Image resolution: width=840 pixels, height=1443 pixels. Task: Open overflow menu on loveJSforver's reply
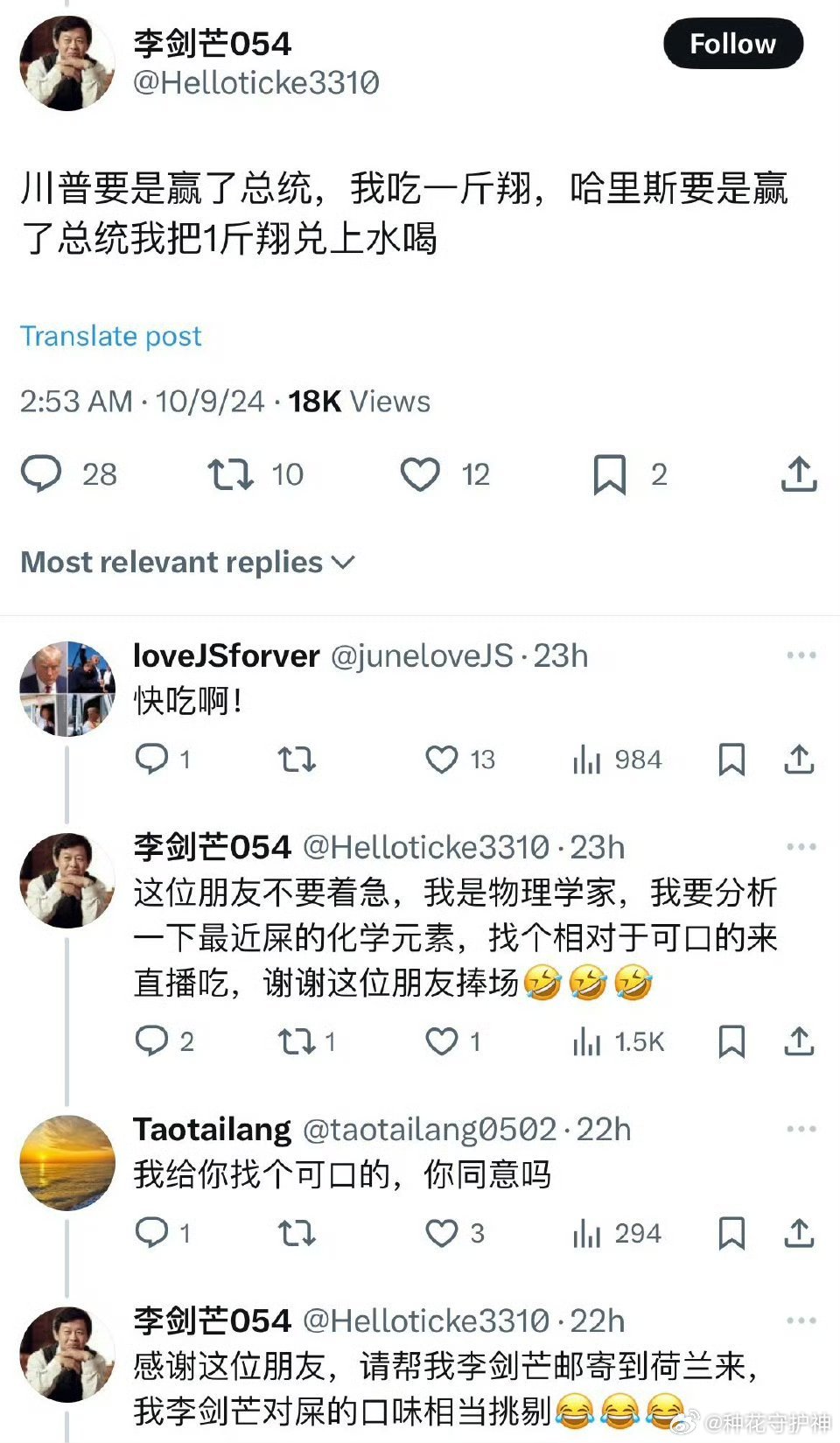pyautogui.click(x=801, y=655)
